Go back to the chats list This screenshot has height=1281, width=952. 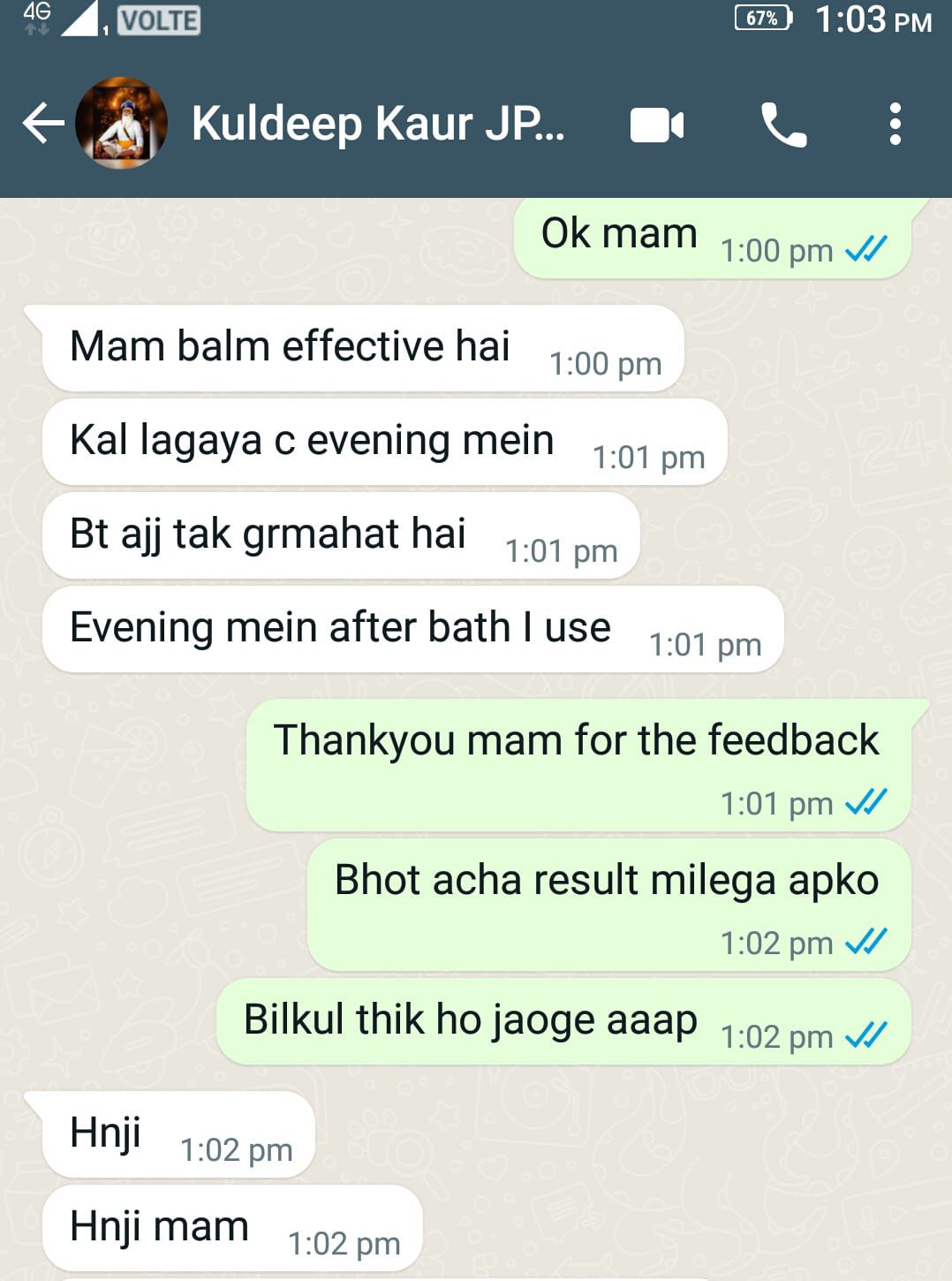[42, 123]
